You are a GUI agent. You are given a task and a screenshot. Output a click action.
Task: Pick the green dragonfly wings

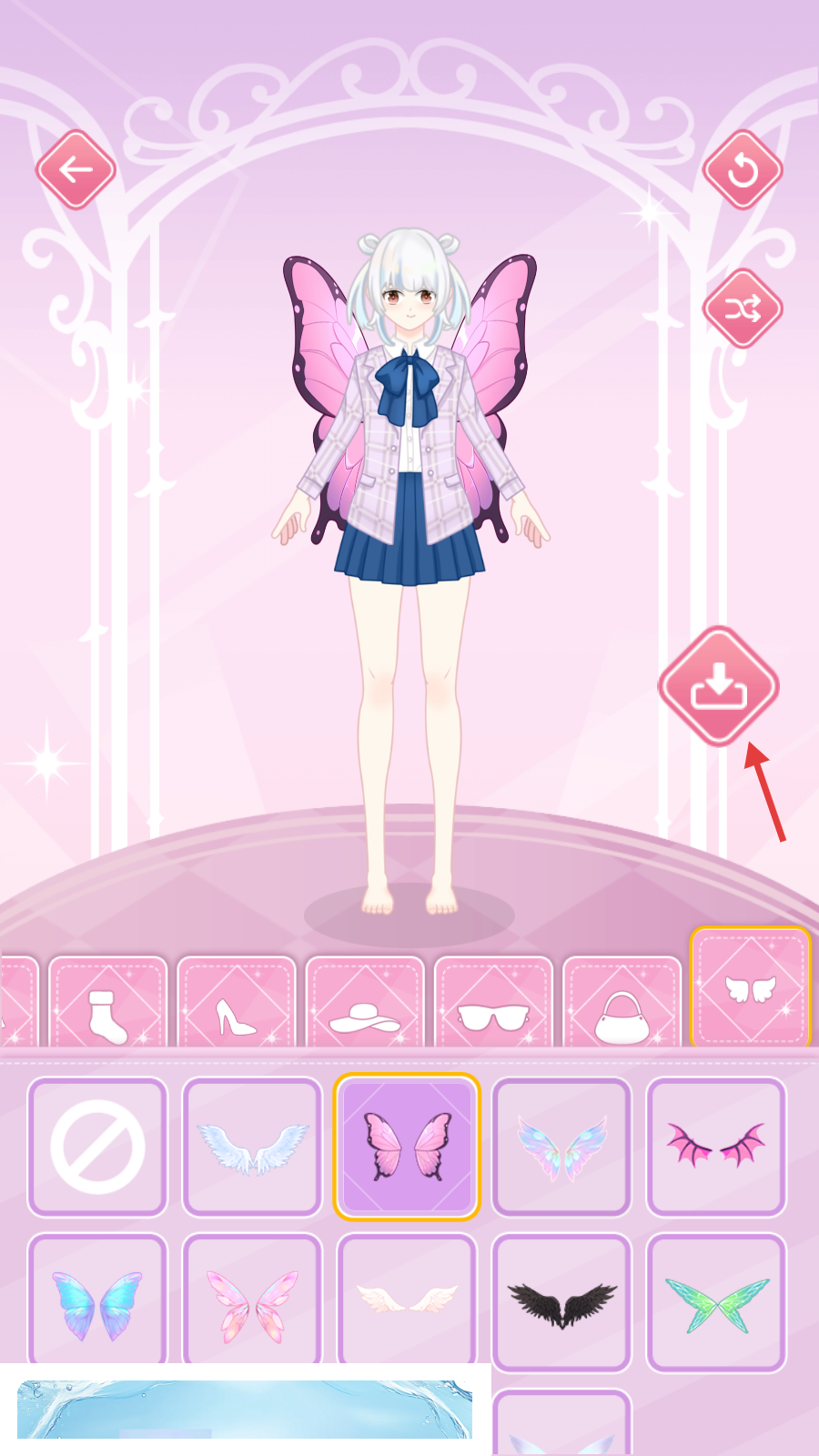click(x=716, y=1302)
